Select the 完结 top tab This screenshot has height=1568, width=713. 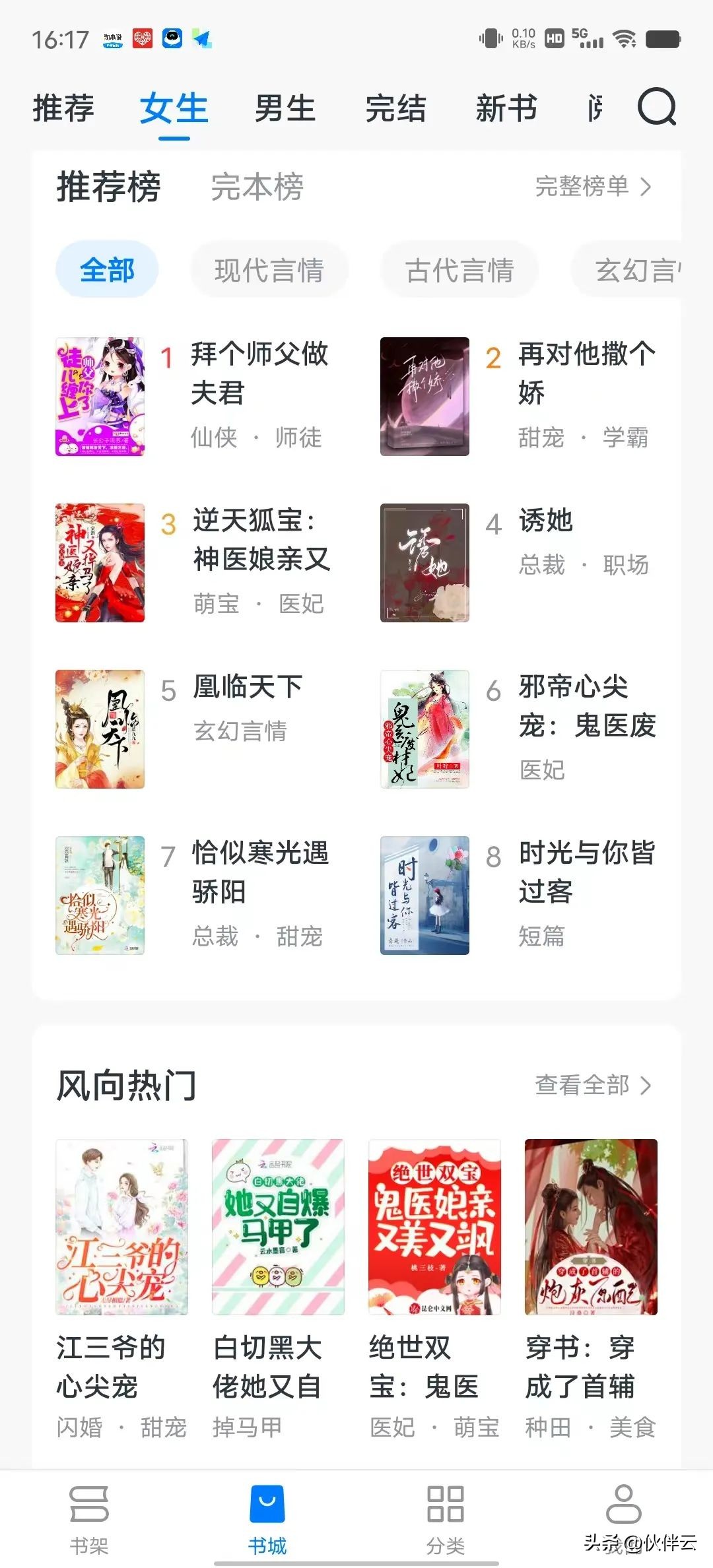pyautogui.click(x=395, y=108)
